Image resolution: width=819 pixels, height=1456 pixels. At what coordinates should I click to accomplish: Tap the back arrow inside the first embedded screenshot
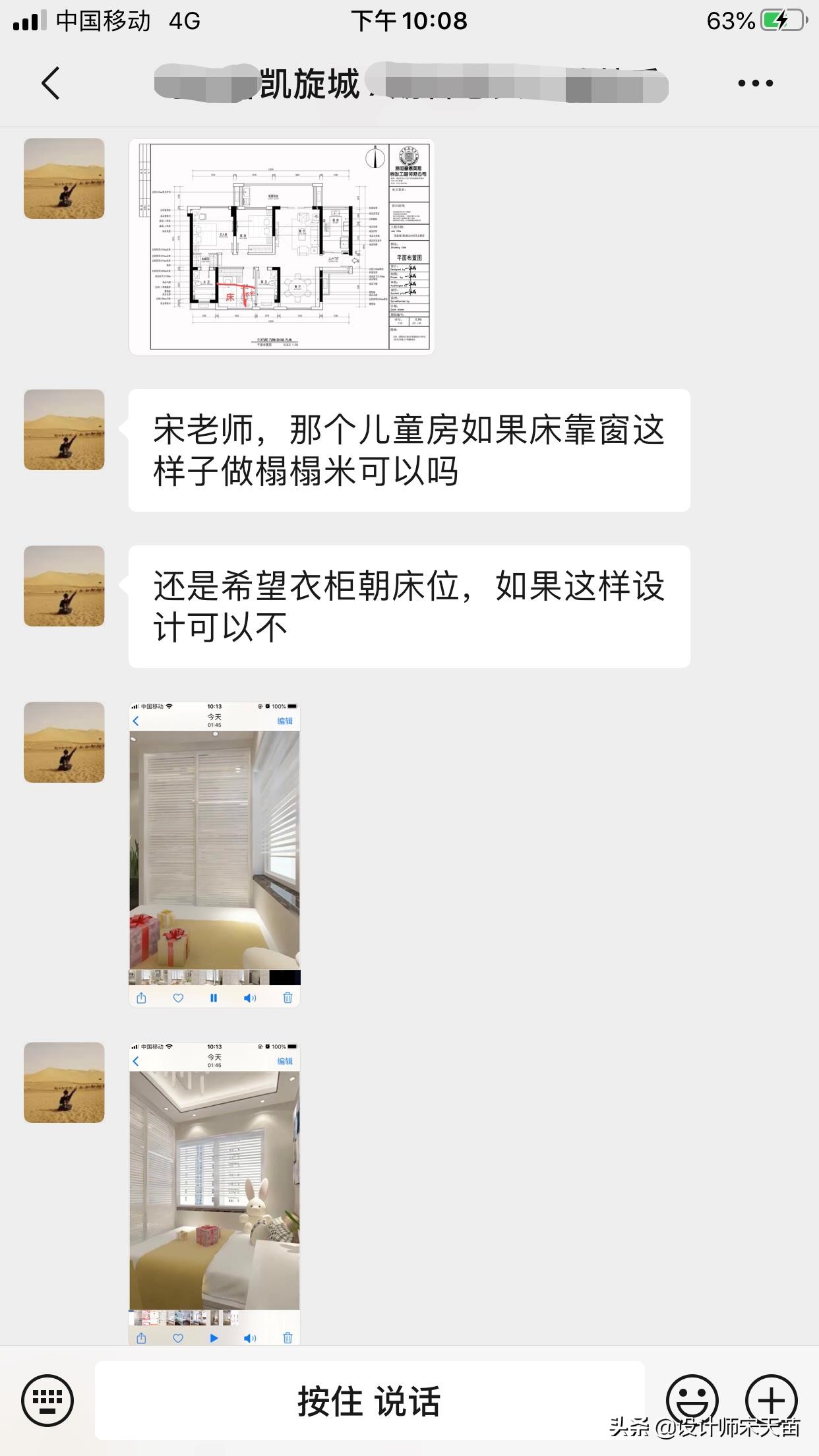click(x=135, y=722)
